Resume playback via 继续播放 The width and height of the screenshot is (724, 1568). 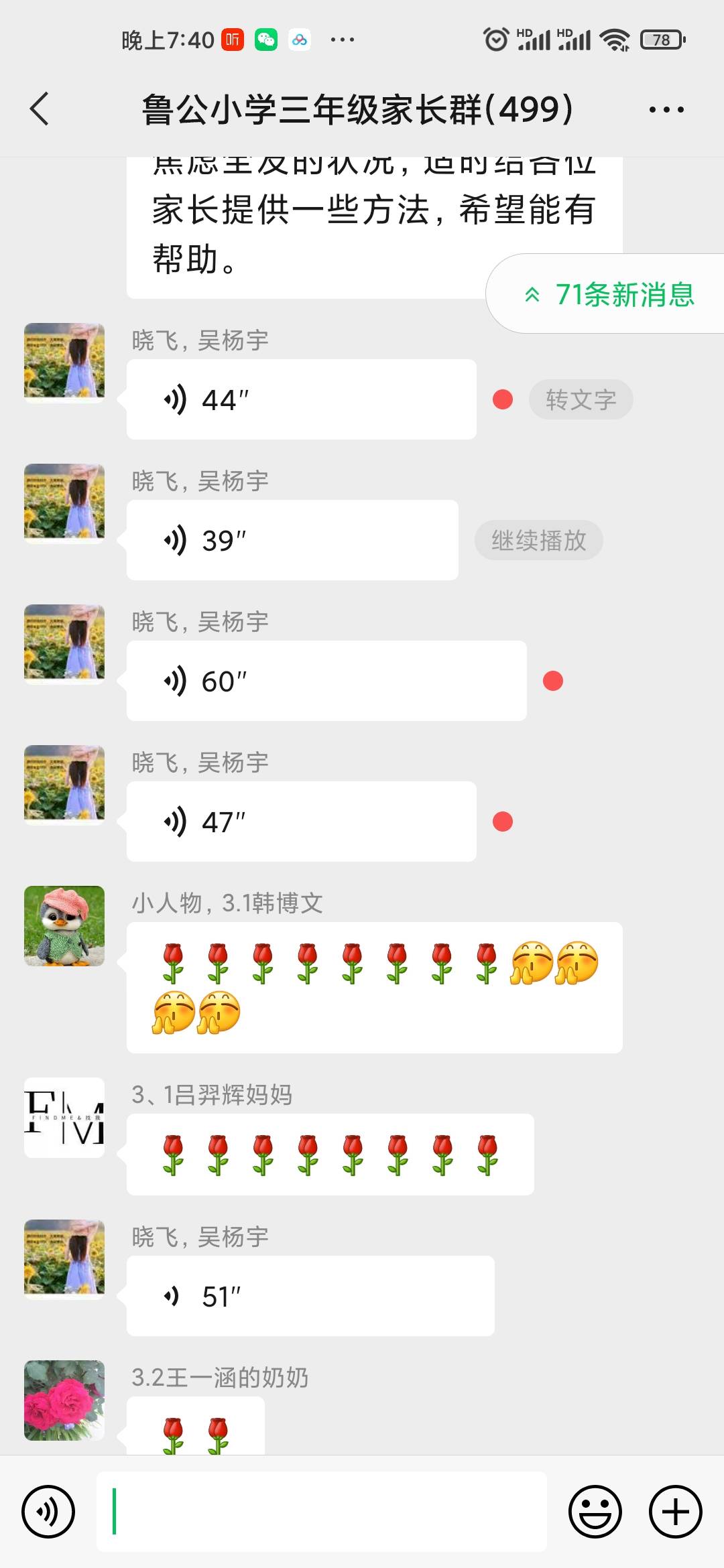coord(538,539)
